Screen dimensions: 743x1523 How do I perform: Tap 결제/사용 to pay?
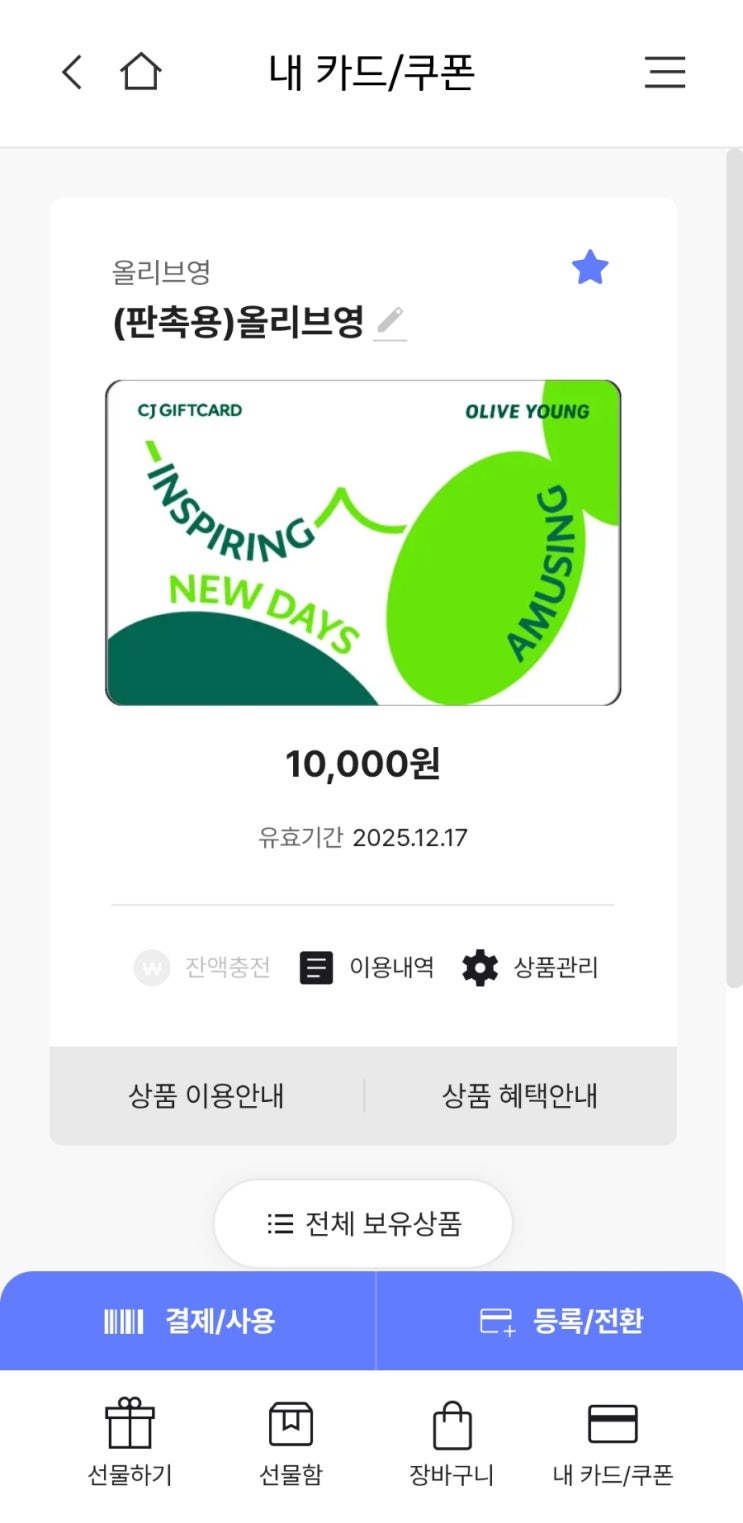pos(189,1322)
